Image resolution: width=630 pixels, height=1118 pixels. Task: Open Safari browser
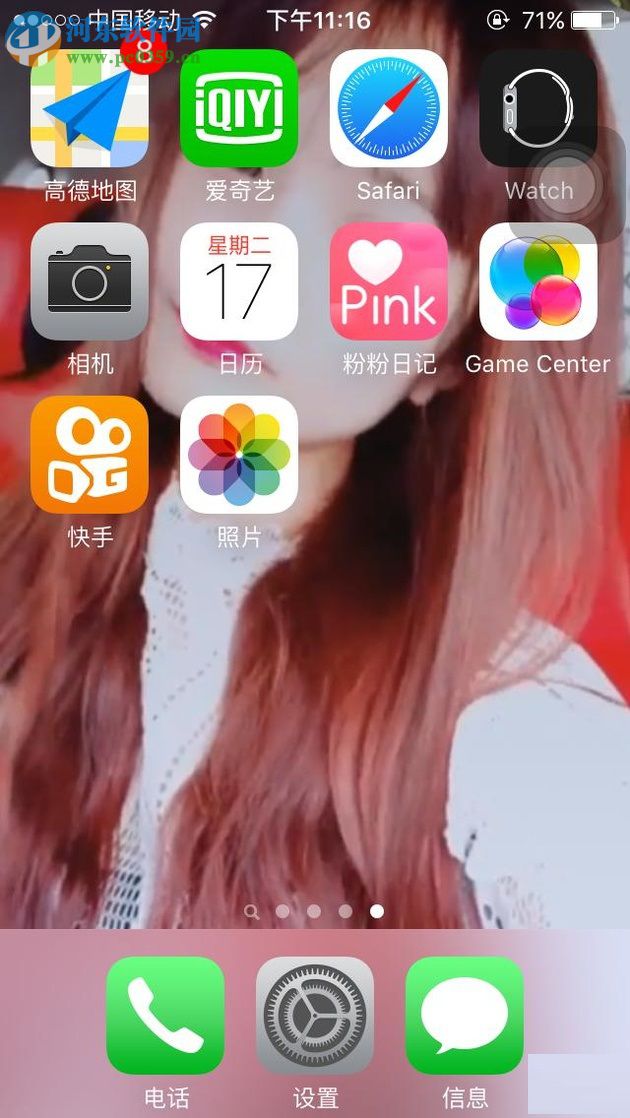389,108
